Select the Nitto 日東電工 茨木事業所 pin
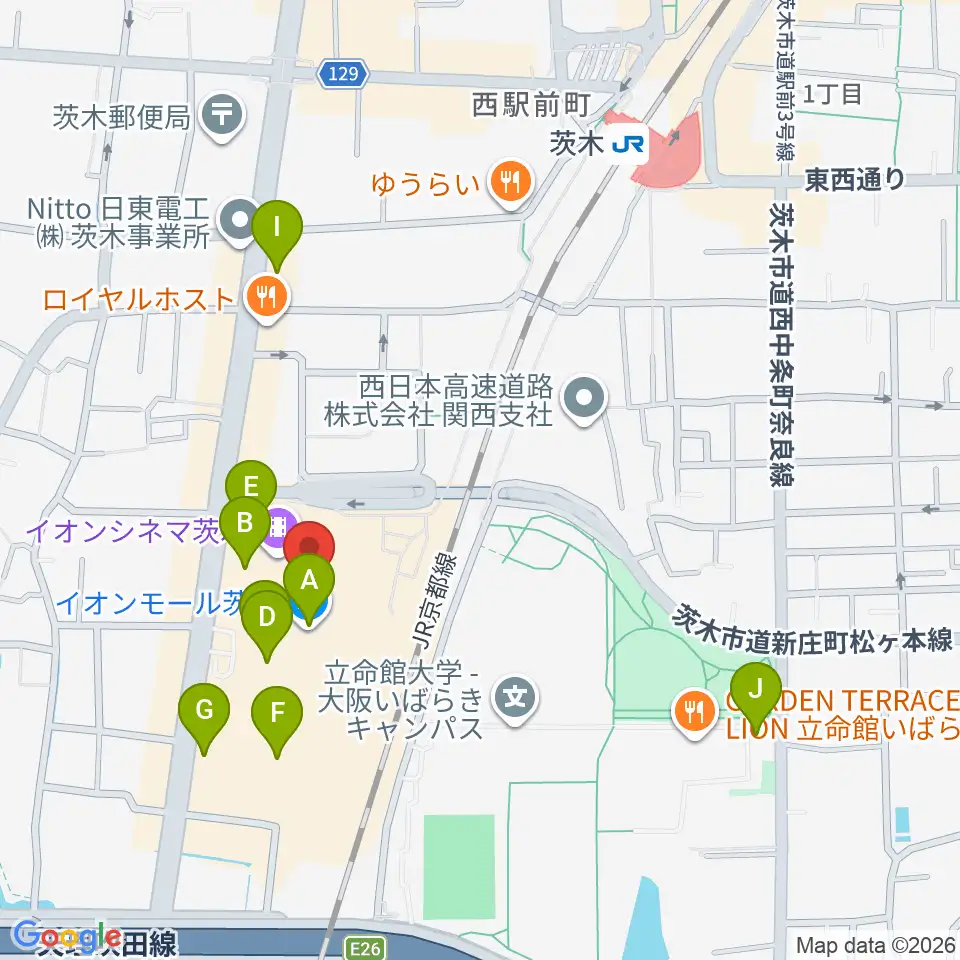This screenshot has width=960, height=960. [240, 221]
